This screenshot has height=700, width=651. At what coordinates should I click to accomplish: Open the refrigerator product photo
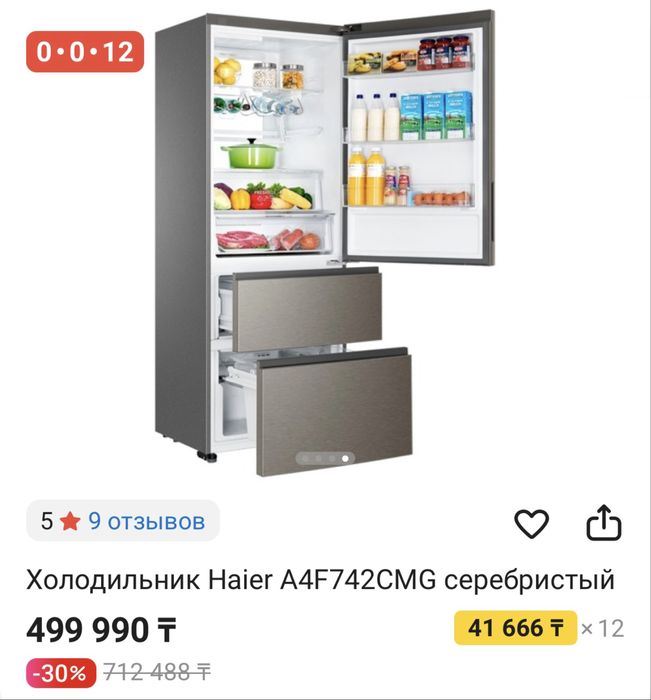click(325, 245)
